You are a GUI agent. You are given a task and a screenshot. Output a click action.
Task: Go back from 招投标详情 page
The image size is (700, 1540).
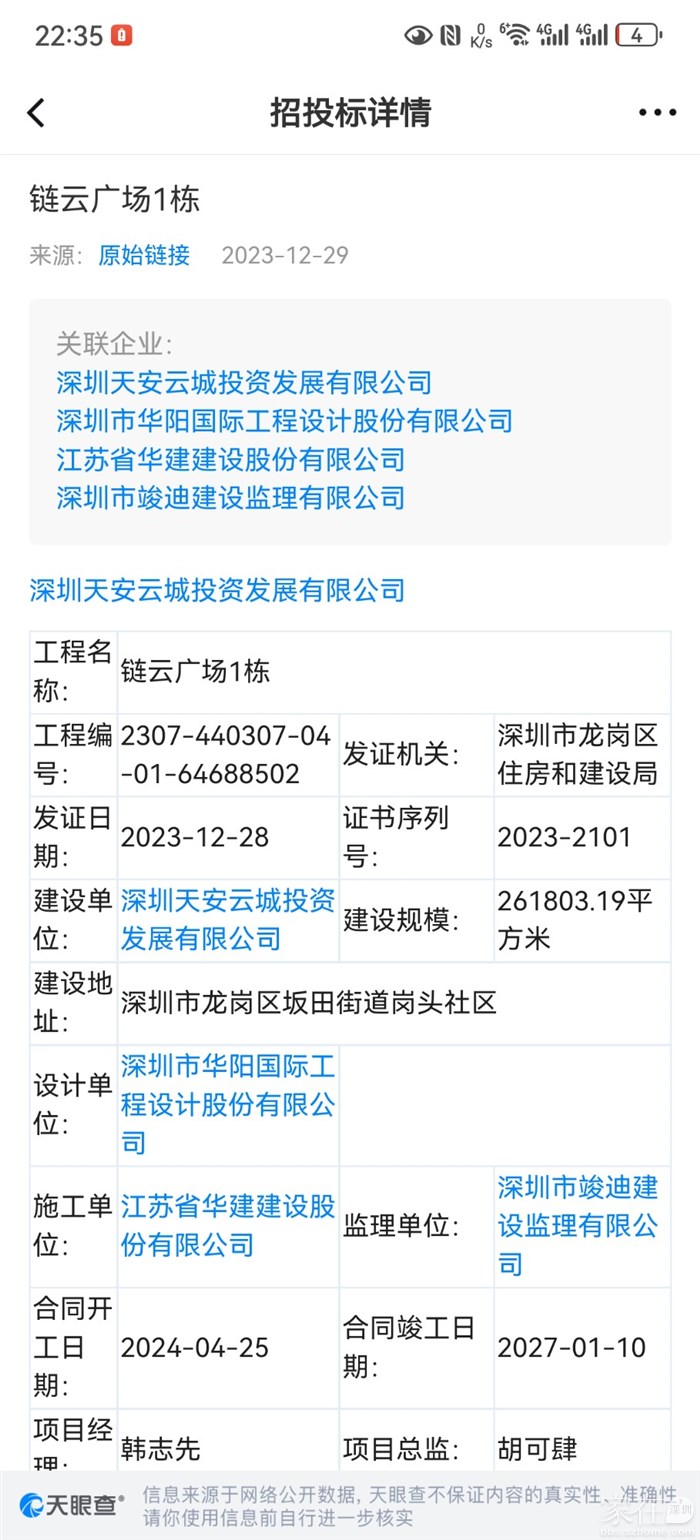37,113
